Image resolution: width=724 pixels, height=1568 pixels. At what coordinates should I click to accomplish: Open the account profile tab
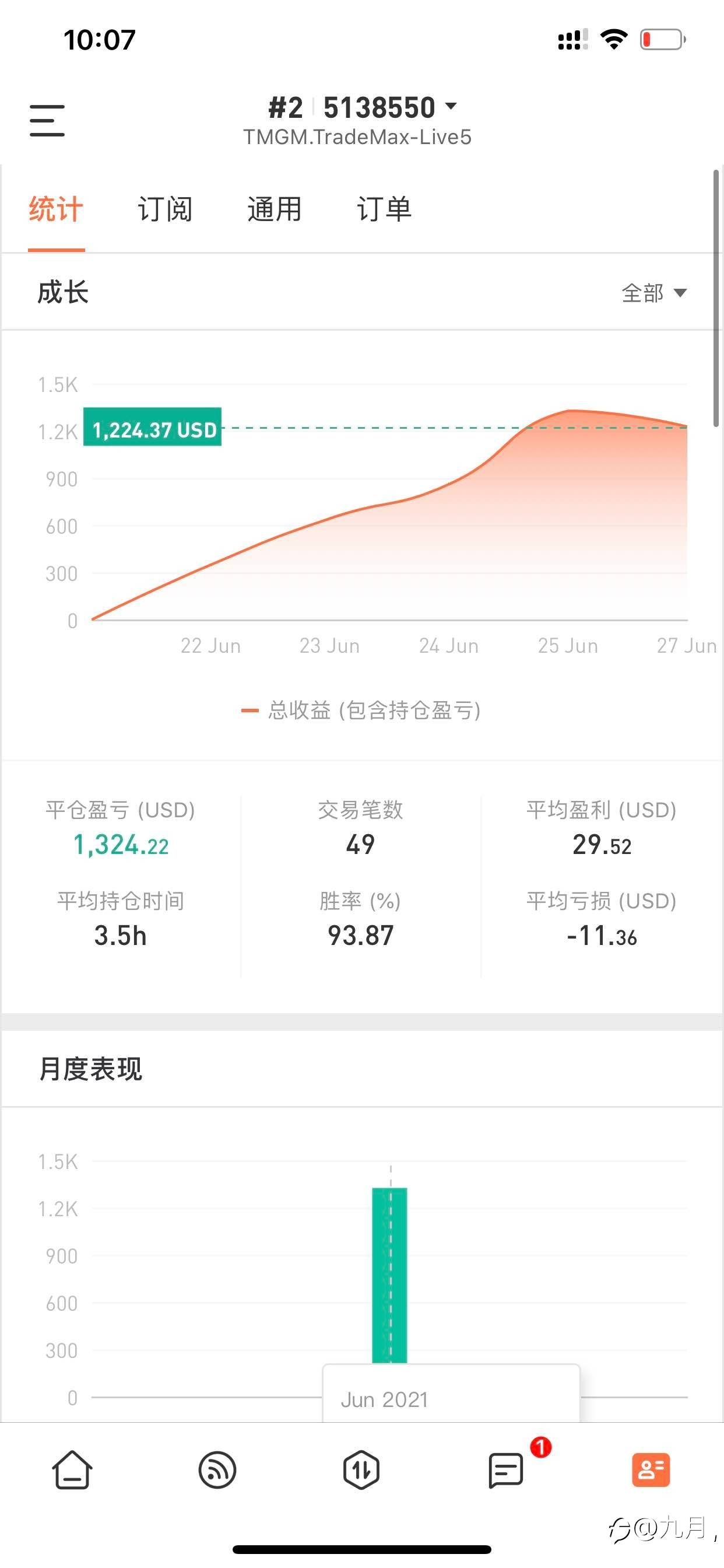(651, 1470)
